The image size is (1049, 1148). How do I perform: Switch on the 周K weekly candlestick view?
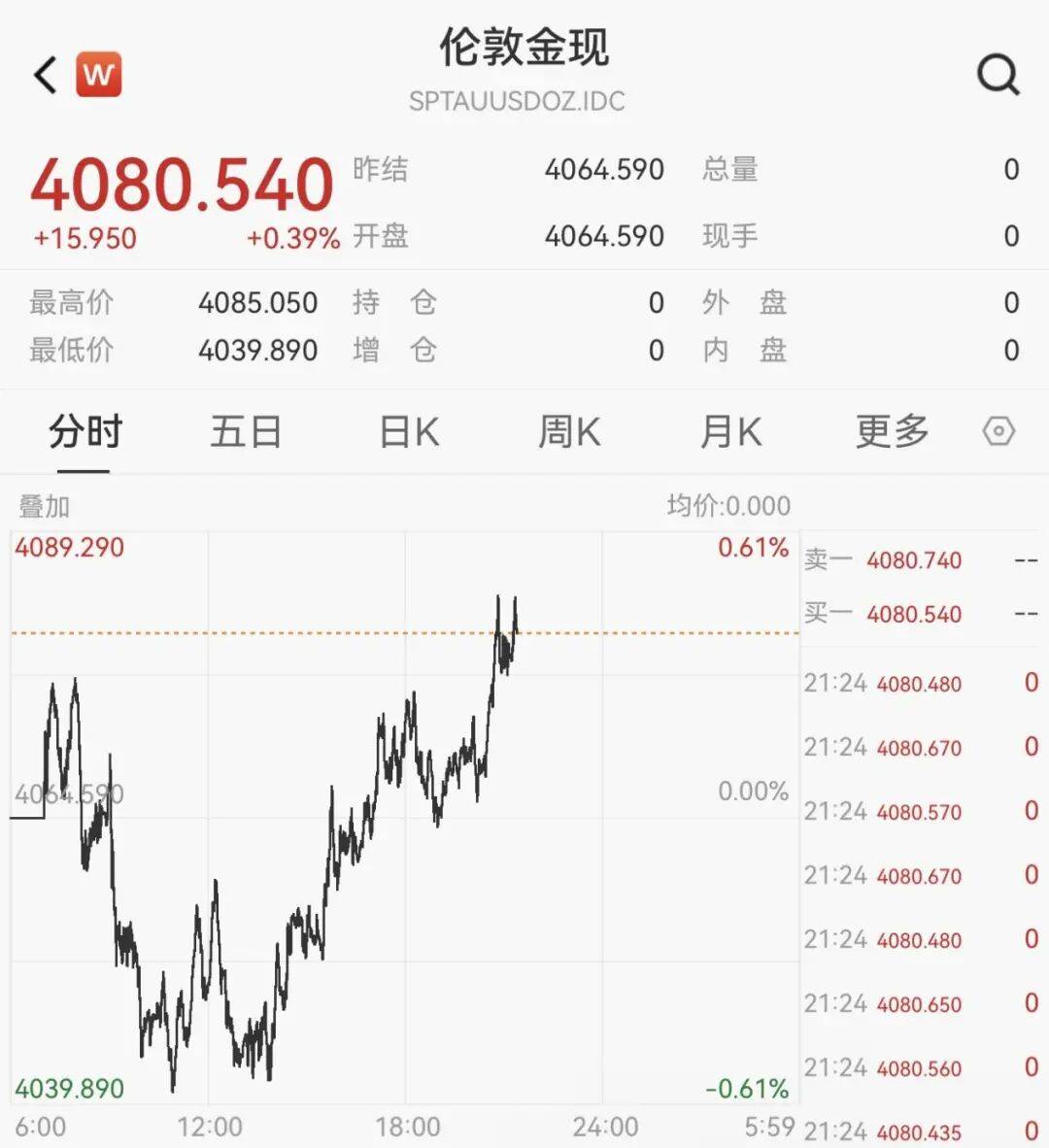point(568,431)
